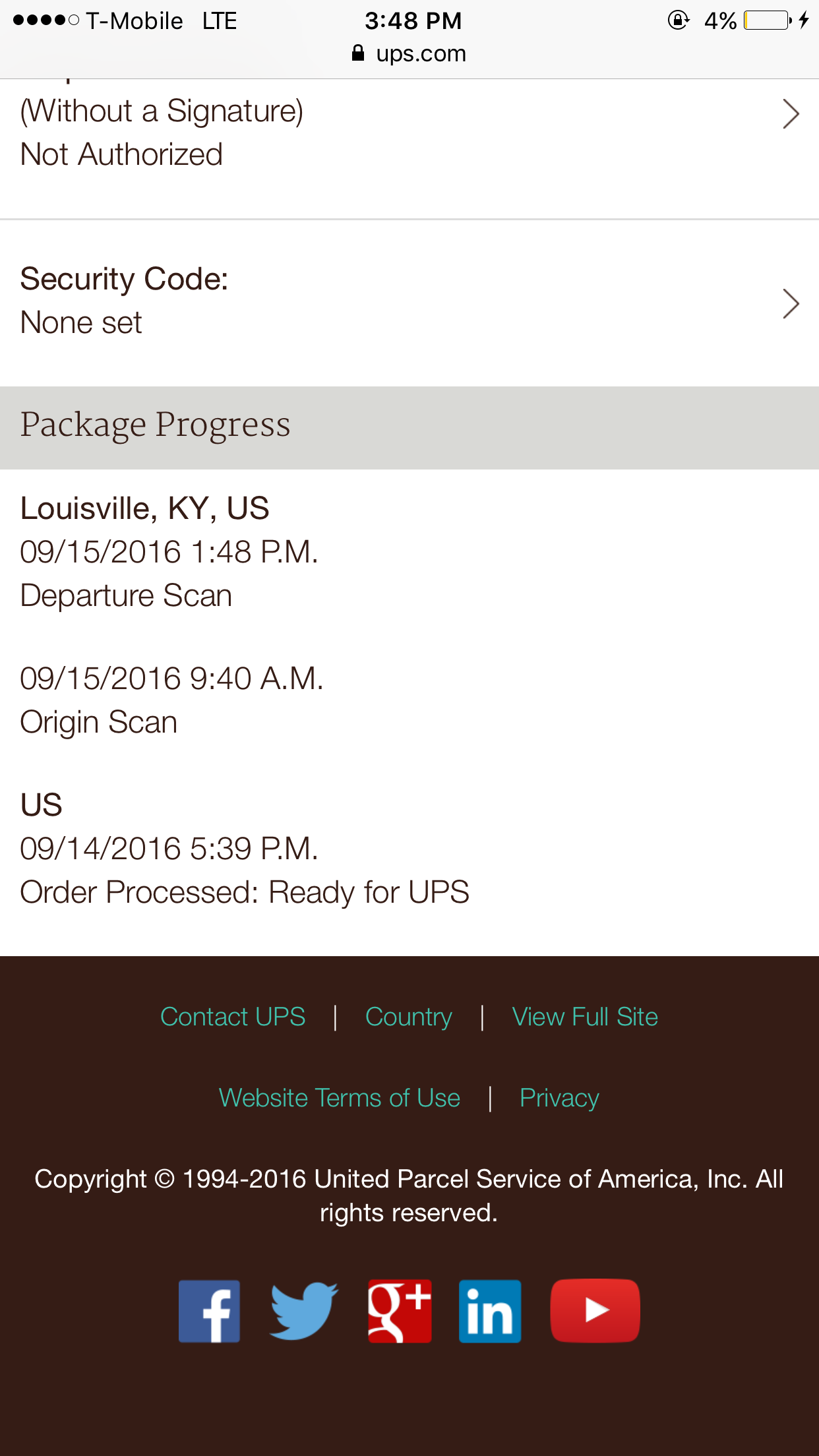
Task: Tap the Country link
Action: tap(409, 1017)
